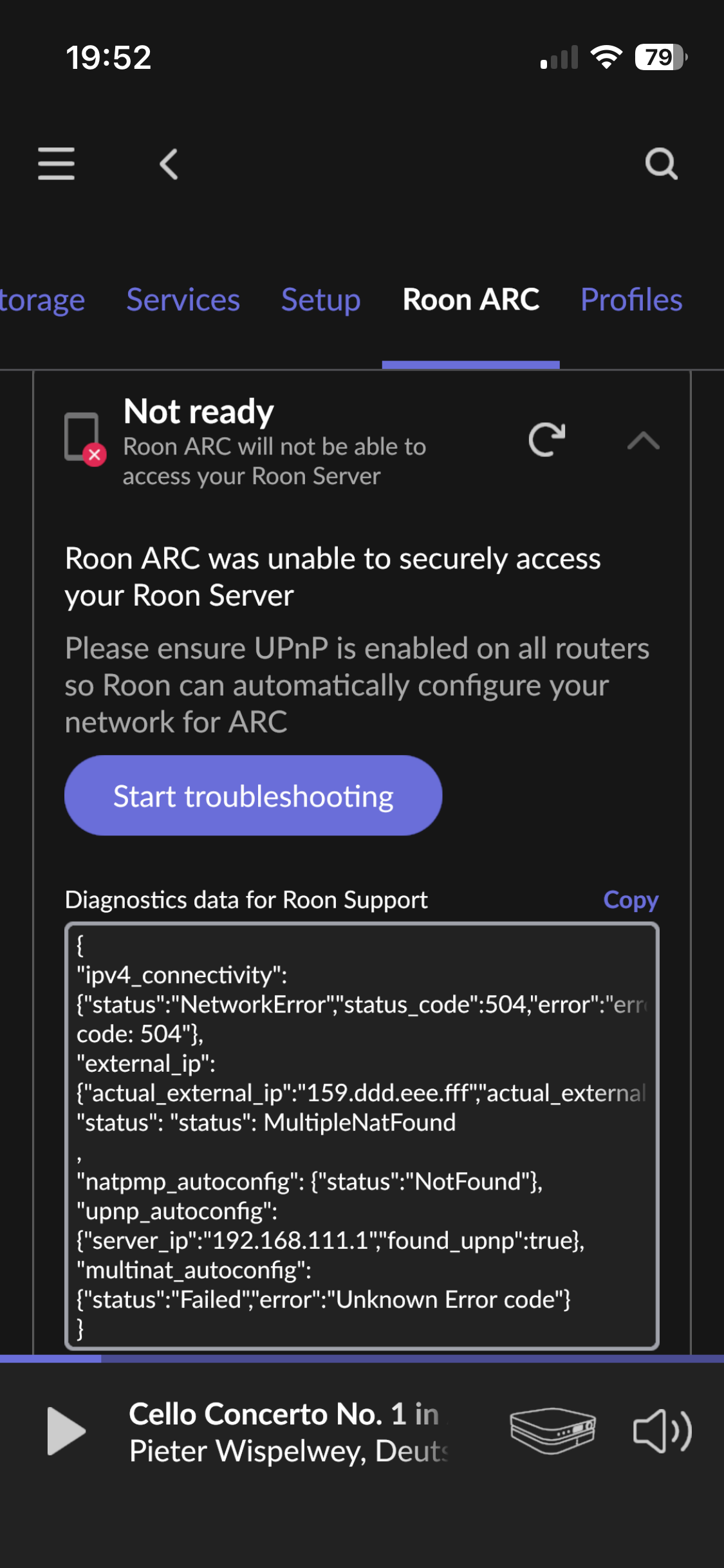Tap Start troubleshooting button
724x1568 pixels.
[x=253, y=796]
